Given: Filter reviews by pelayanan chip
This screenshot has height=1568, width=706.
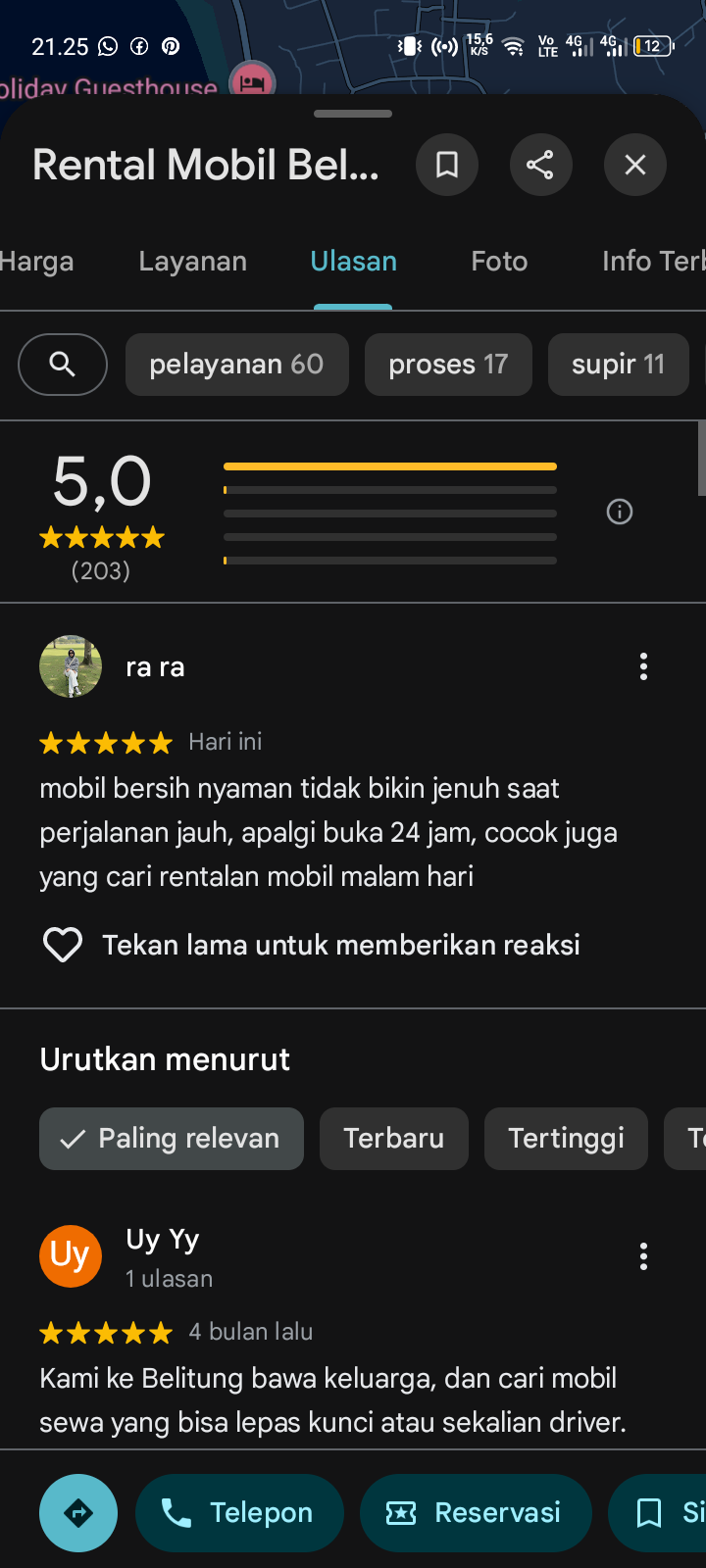Looking at the screenshot, I should [x=236, y=365].
